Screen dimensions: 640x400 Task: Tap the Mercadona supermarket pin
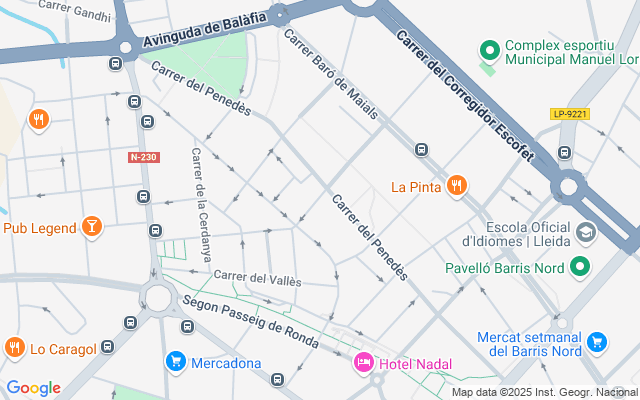(176, 362)
